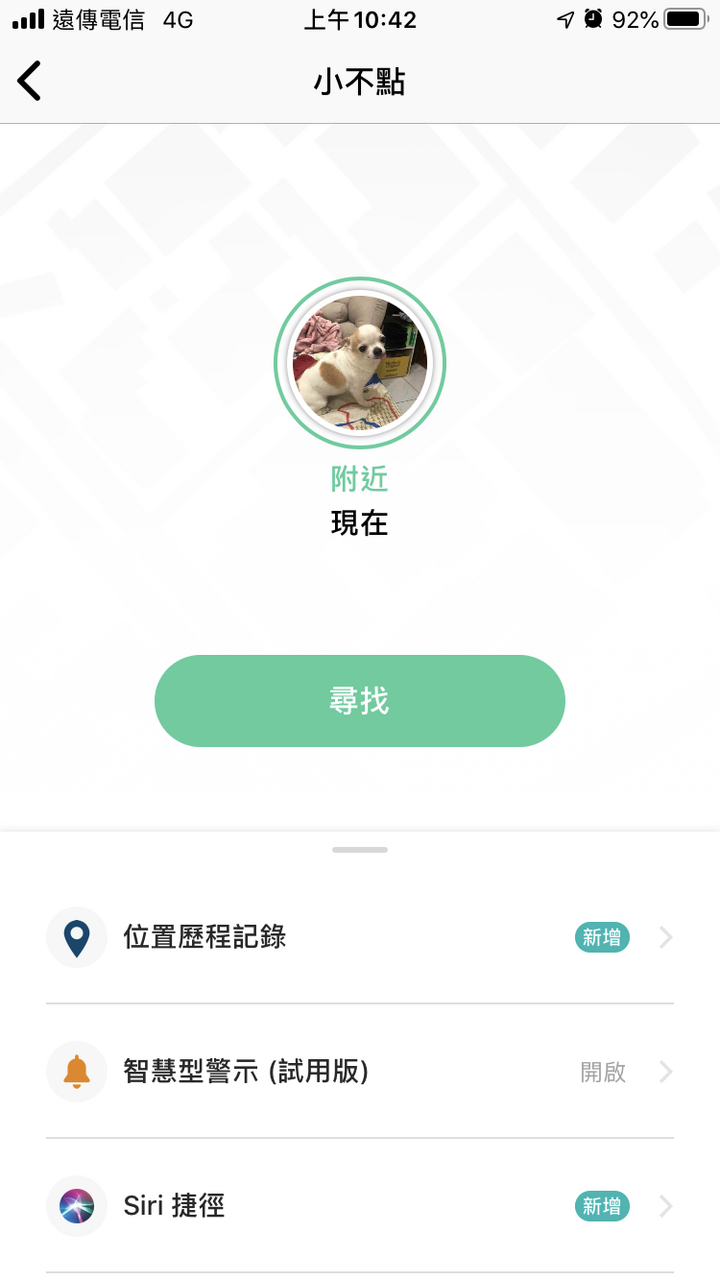Image resolution: width=720 pixels, height=1281 pixels.
Task: Tap the 現在 timestamp text
Action: pyautogui.click(x=360, y=522)
